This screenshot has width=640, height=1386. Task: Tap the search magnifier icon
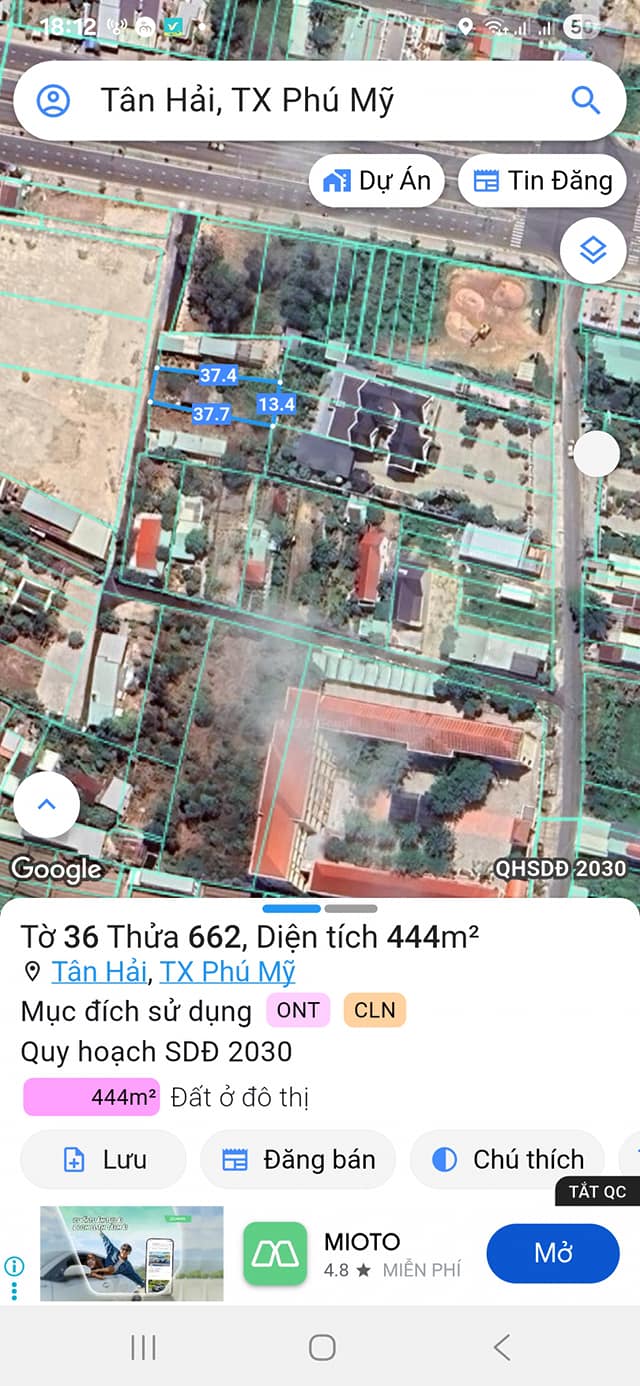[x=585, y=100]
